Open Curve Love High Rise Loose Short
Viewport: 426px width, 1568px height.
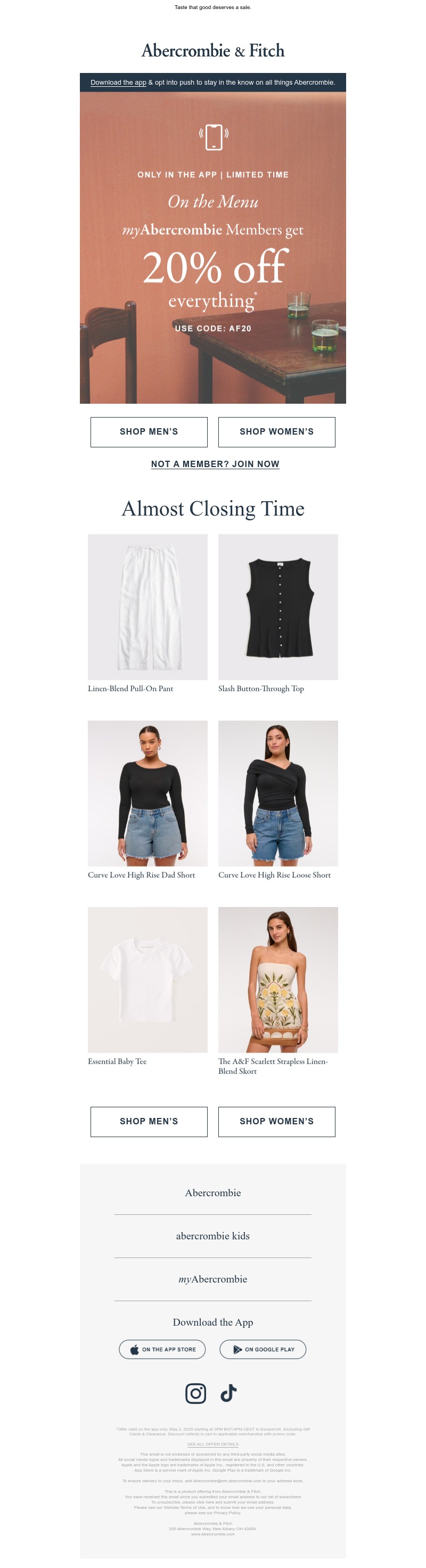point(277,793)
